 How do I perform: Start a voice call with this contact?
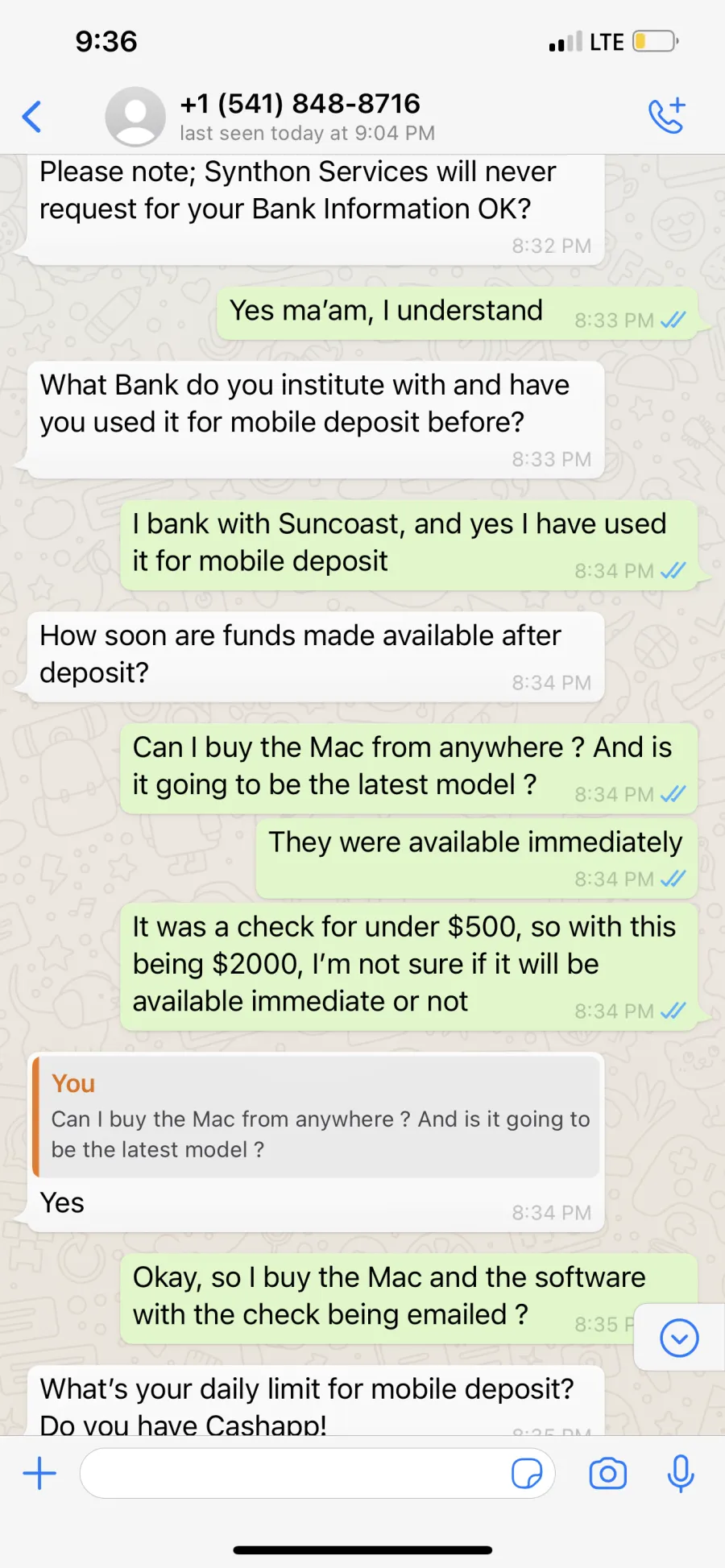click(x=667, y=116)
